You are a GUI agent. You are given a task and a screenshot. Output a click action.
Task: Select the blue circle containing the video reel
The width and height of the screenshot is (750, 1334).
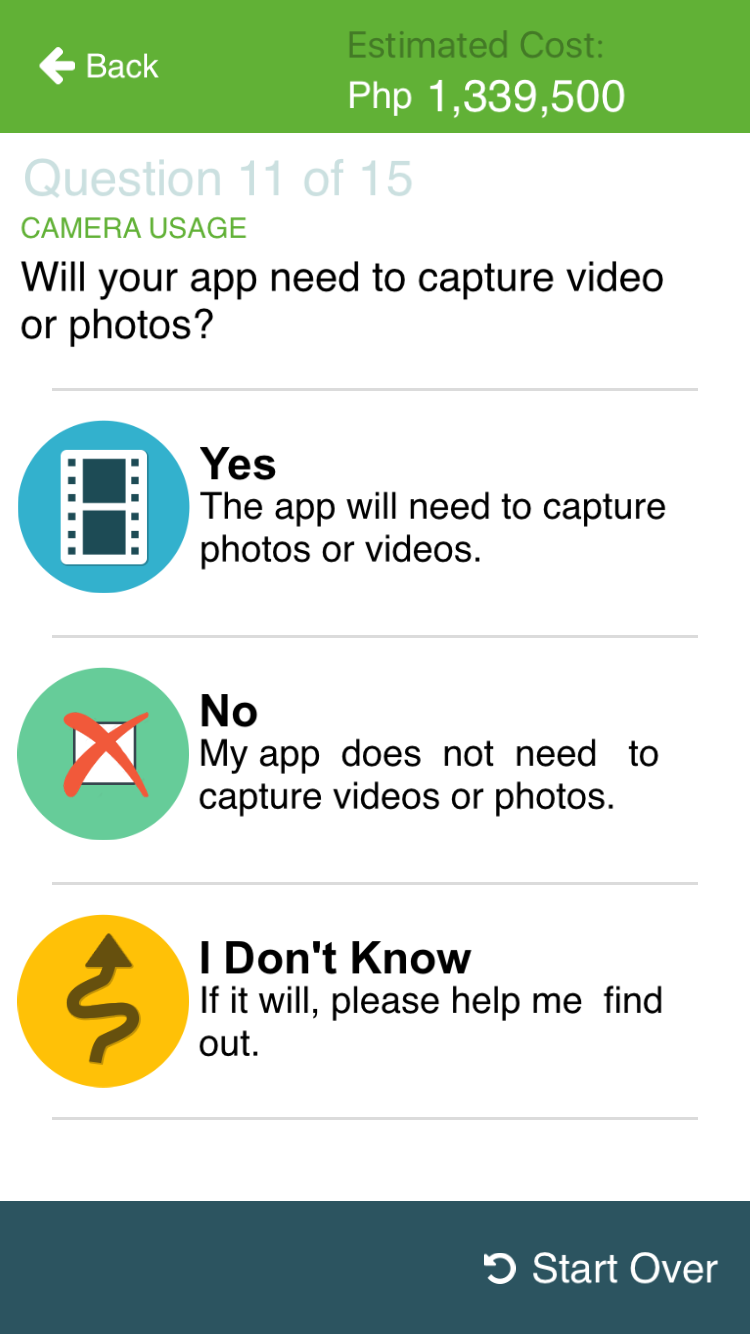pyautogui.click(x=102, y=506)
